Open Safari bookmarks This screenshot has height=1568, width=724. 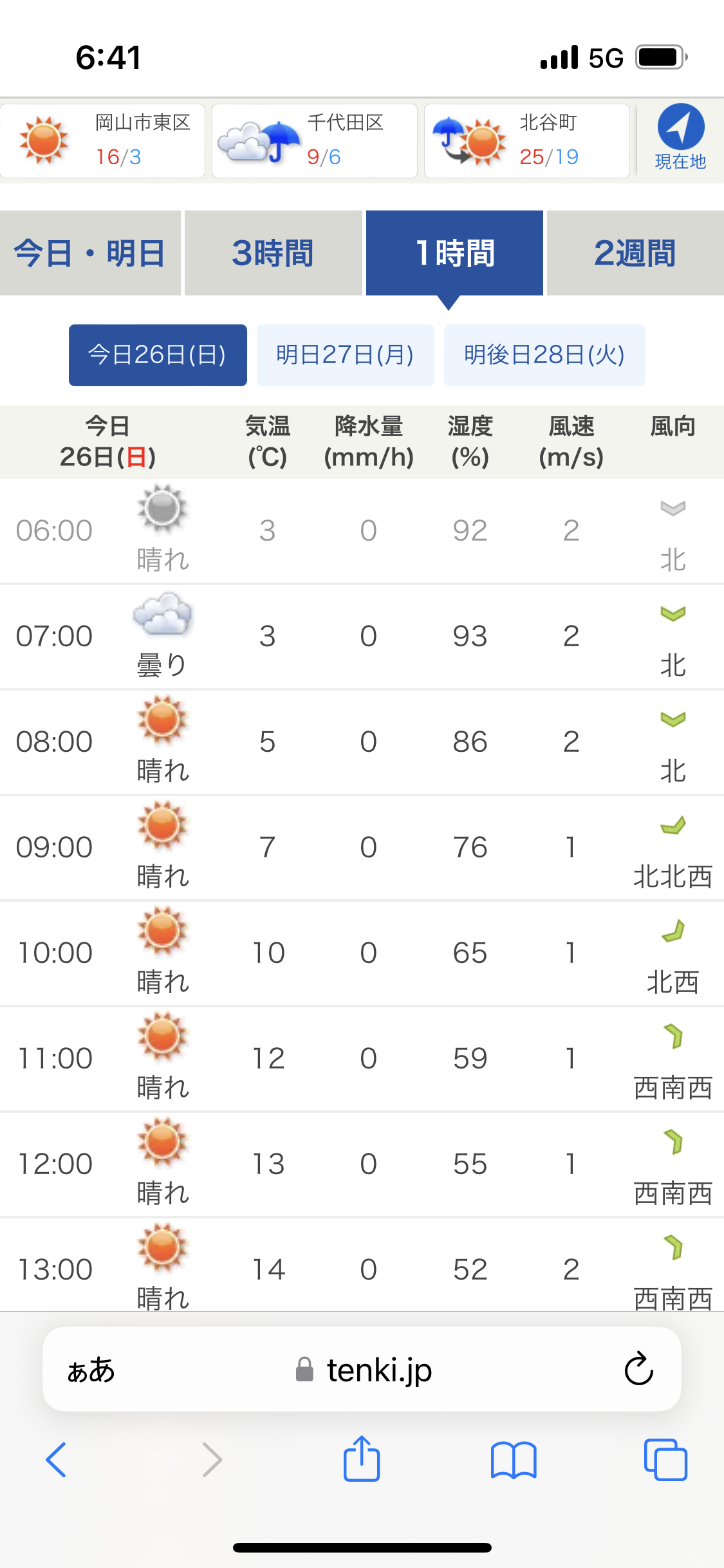pyautogui.click(x=514, y=1460)
